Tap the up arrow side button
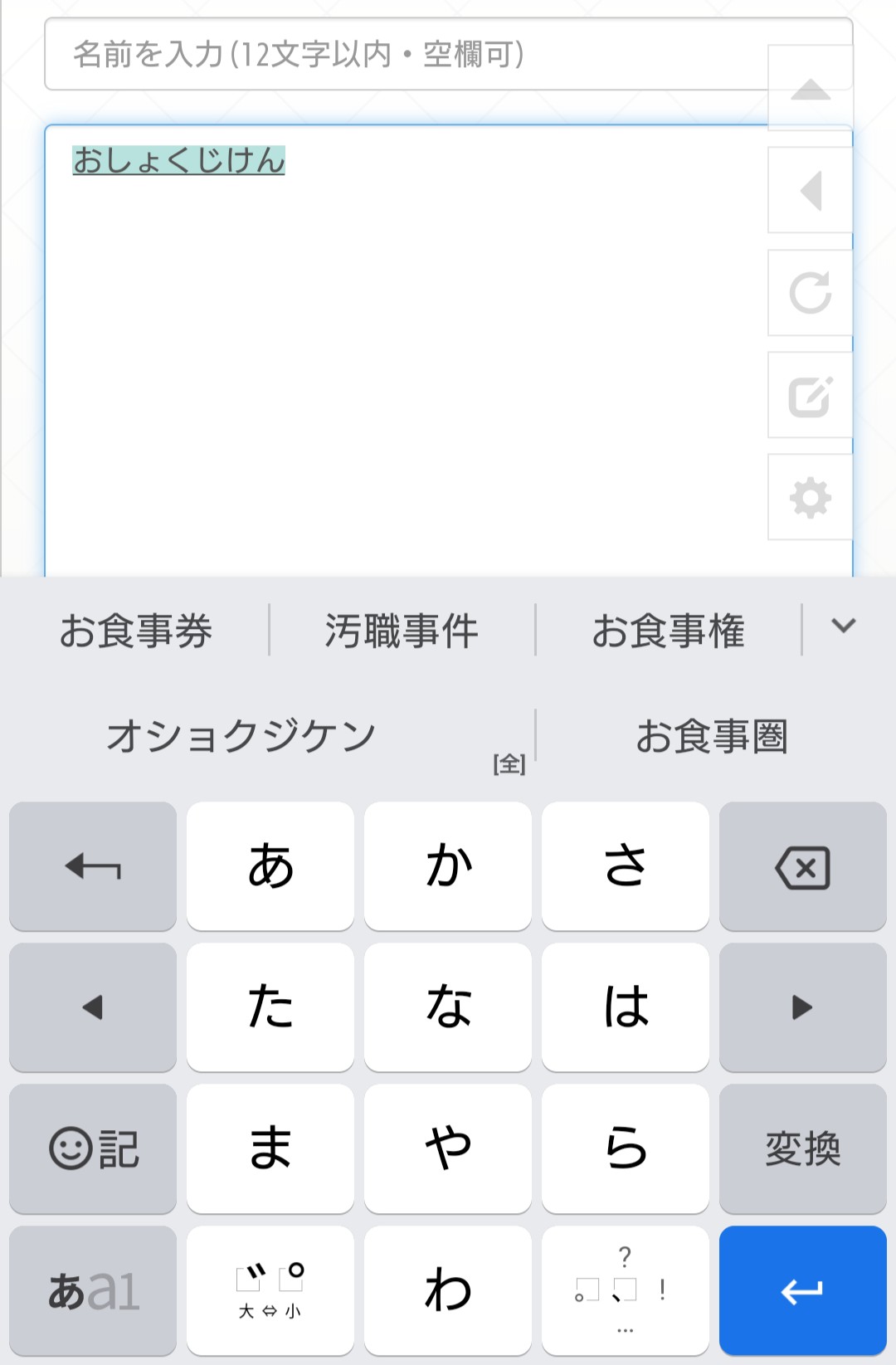Image resolution: width=896 pixels, height=1365 pixels. [810, 88]
